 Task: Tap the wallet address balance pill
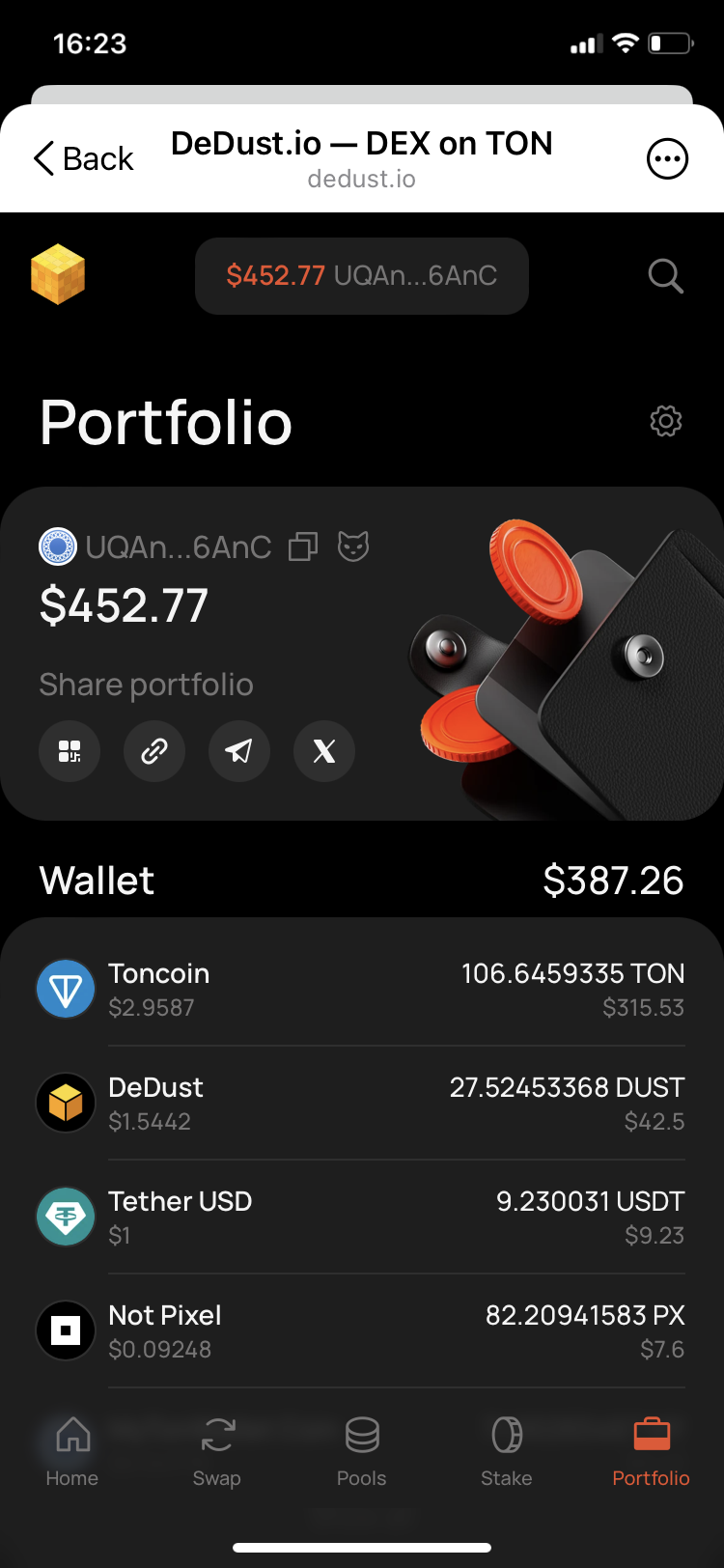(362, 276)
